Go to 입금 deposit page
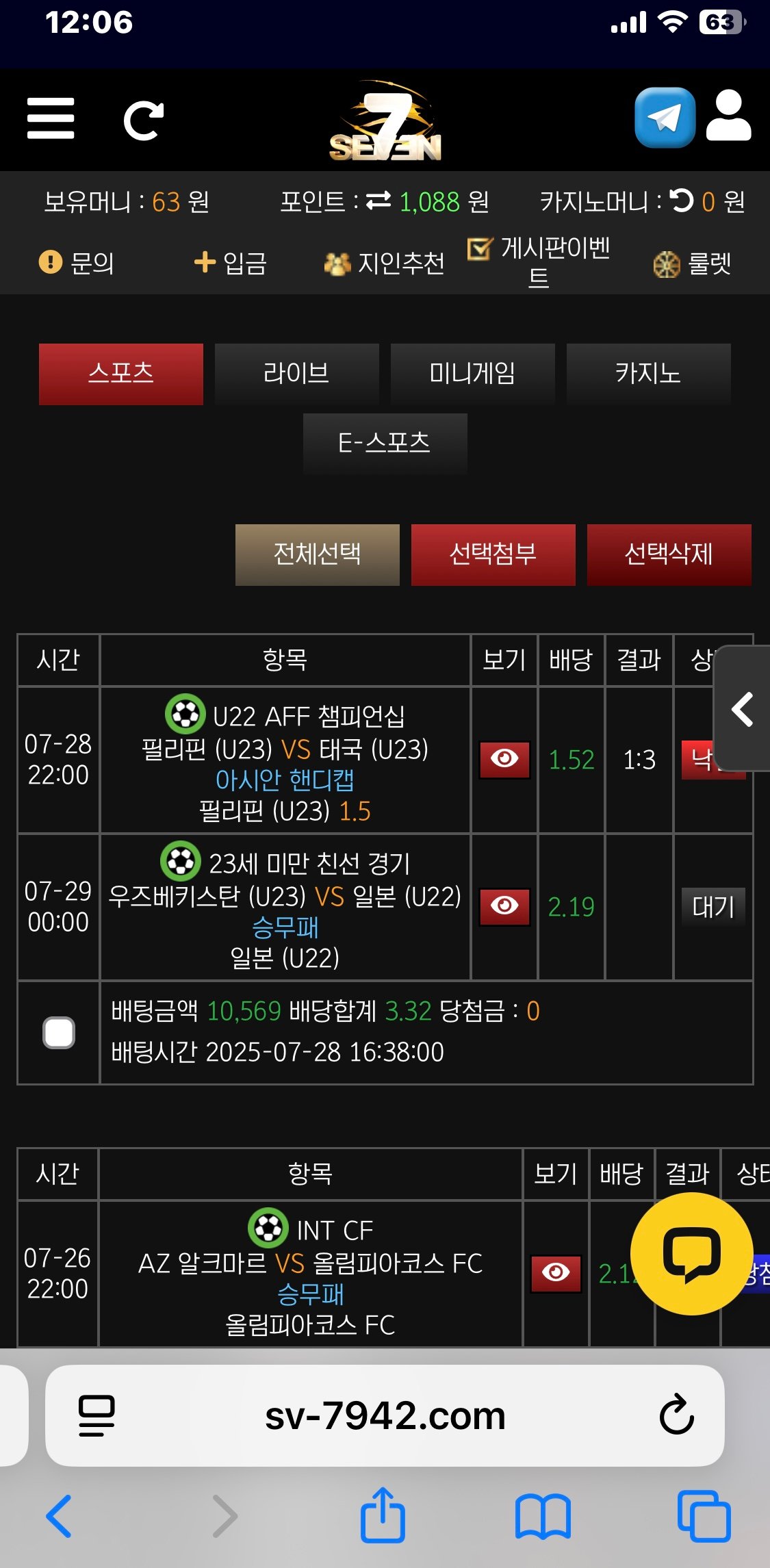 click(230, 263)
